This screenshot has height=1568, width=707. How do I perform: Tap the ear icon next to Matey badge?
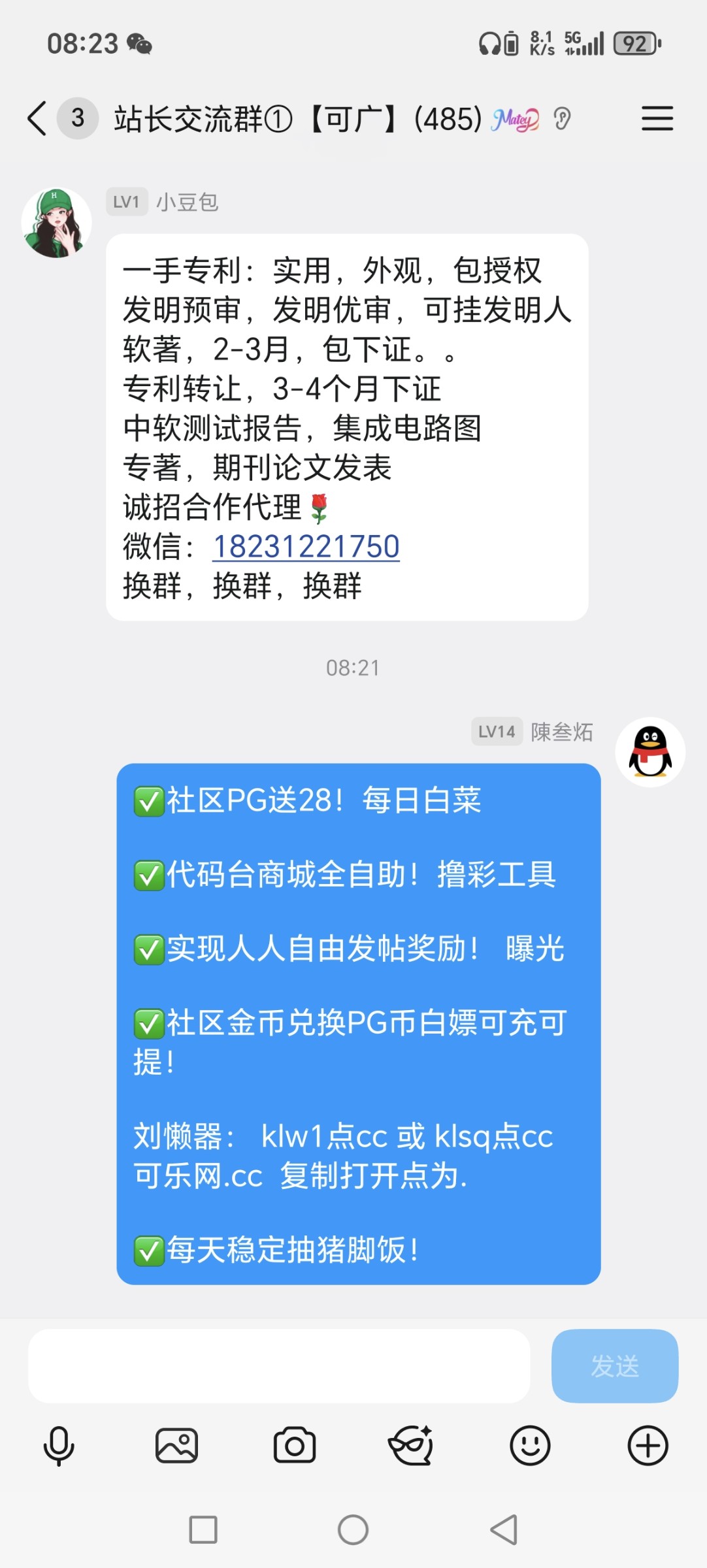[x=562, y=119]
